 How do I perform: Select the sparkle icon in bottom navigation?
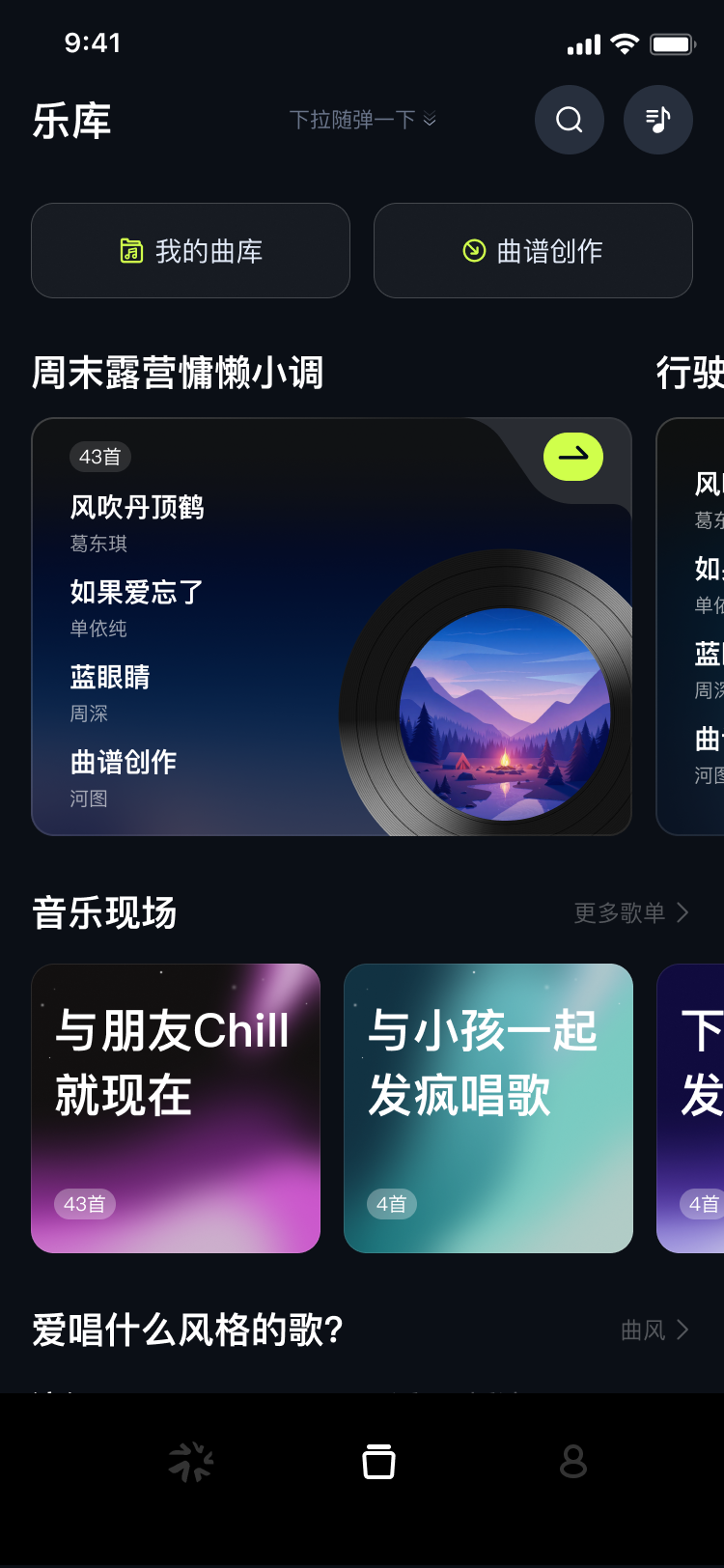(190, 1461)
